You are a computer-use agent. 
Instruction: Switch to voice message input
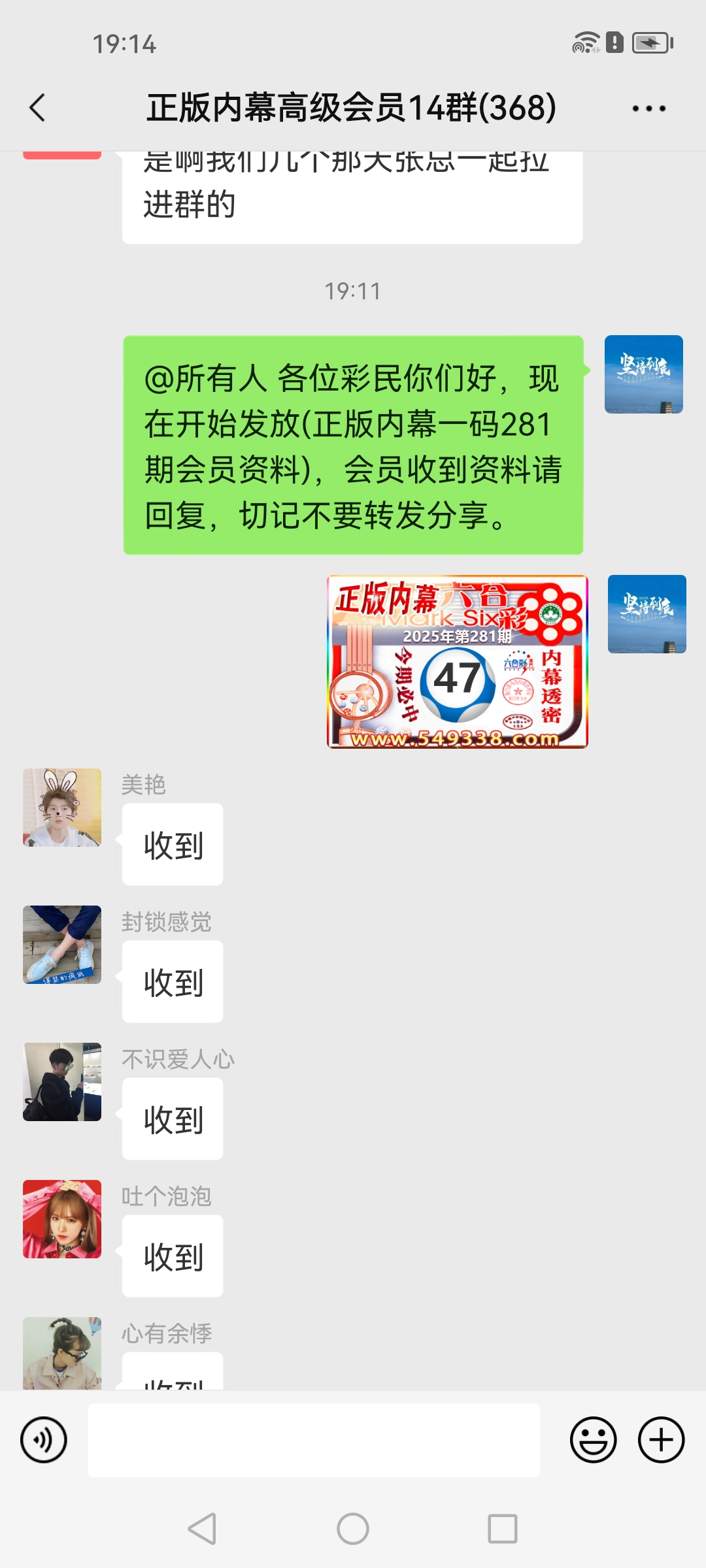[x=44, y=1439]
